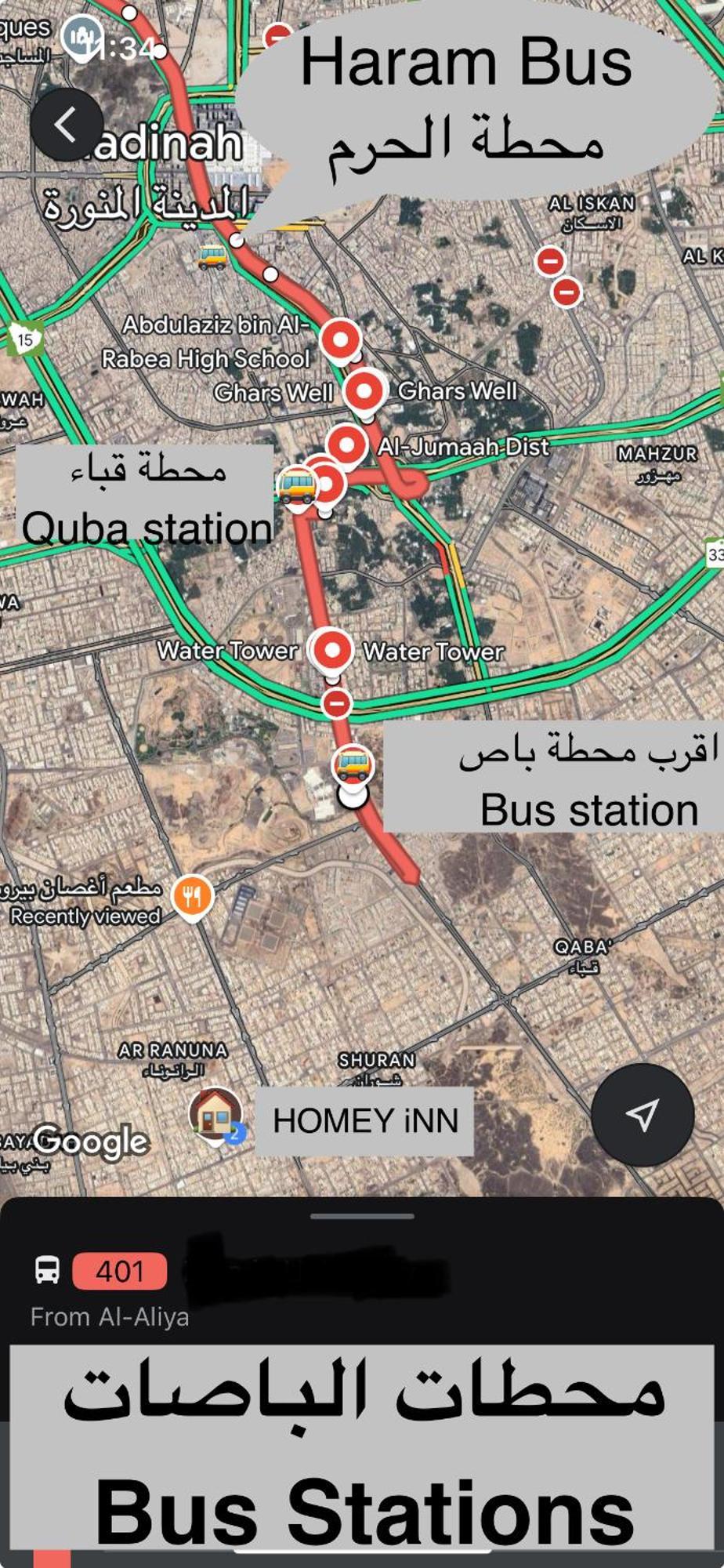The width and height of the screenshot is (724, 1568).
Task: Recenter map on my current location
Action: (x=642, y=1114)
